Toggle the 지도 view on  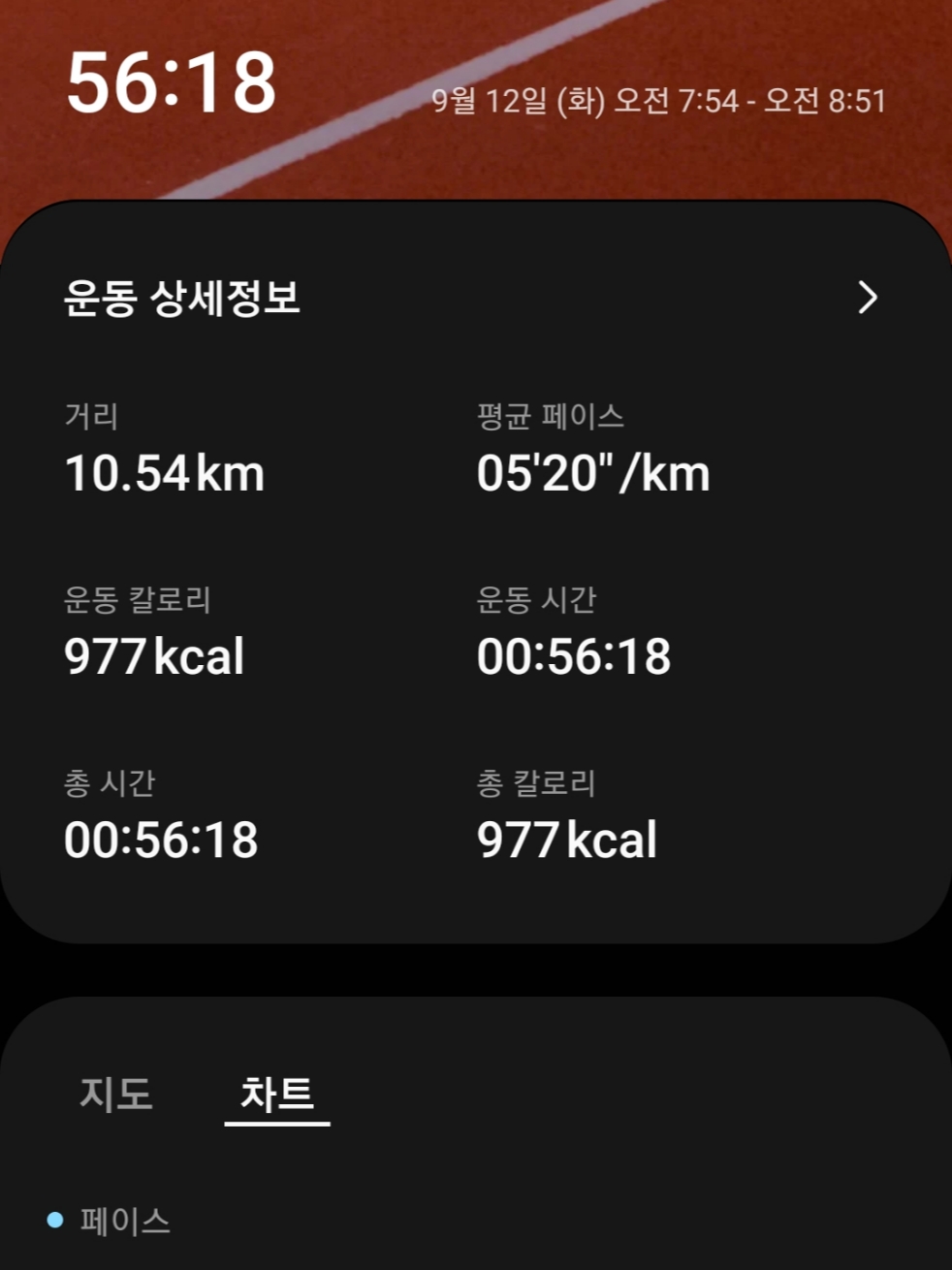coord(116,1095)
